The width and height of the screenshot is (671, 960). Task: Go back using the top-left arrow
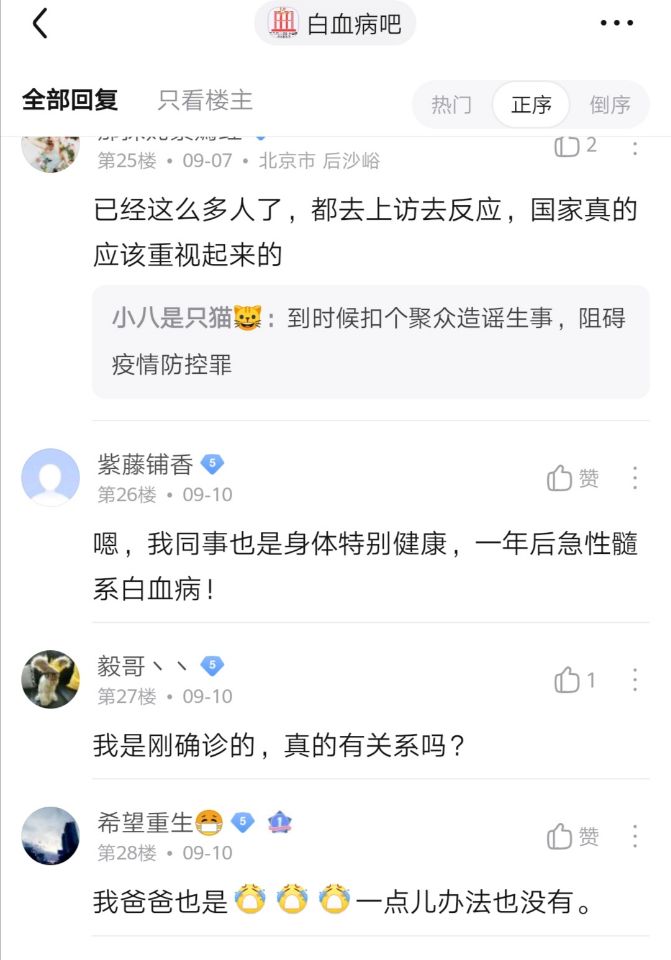point(40,24)
